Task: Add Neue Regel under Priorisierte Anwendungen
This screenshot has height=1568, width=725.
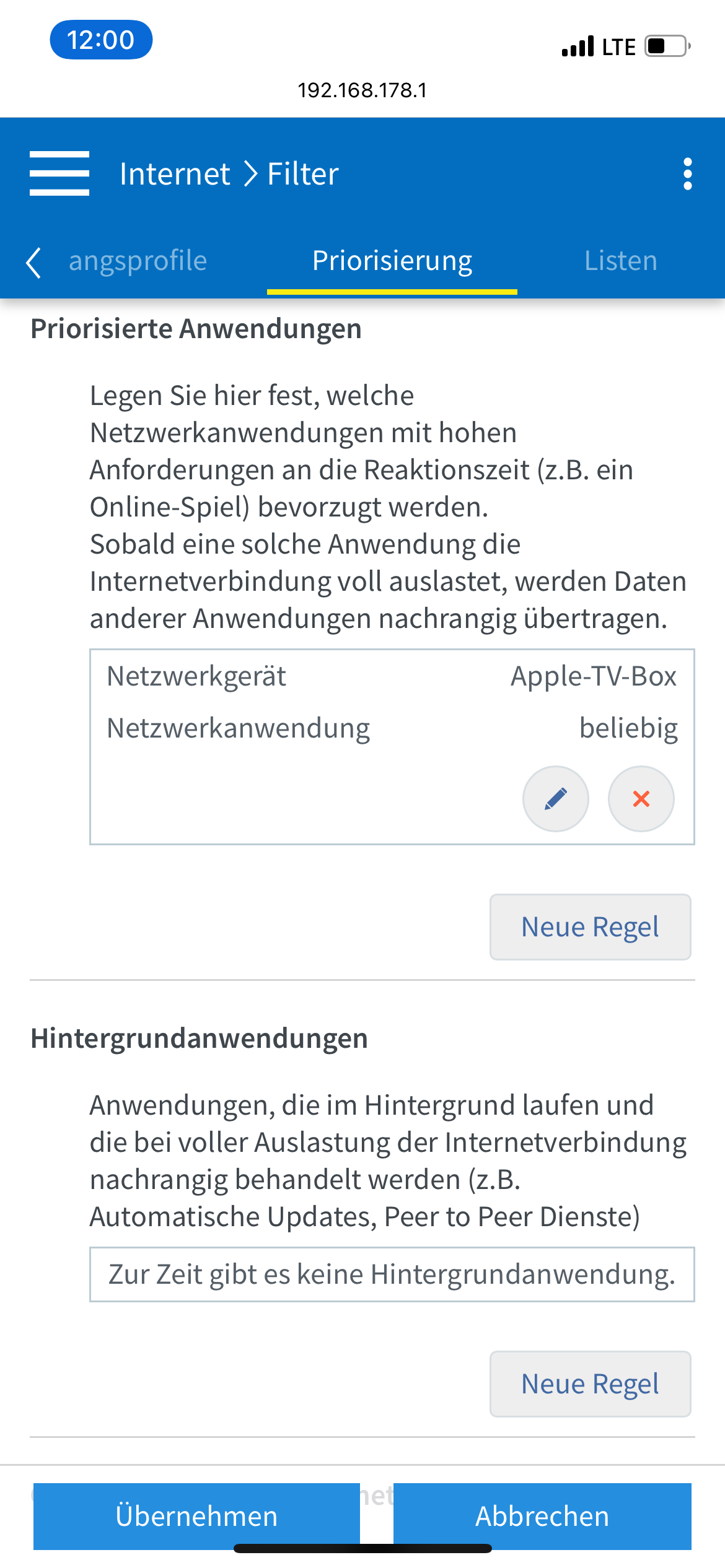Action: click(590, 927)
